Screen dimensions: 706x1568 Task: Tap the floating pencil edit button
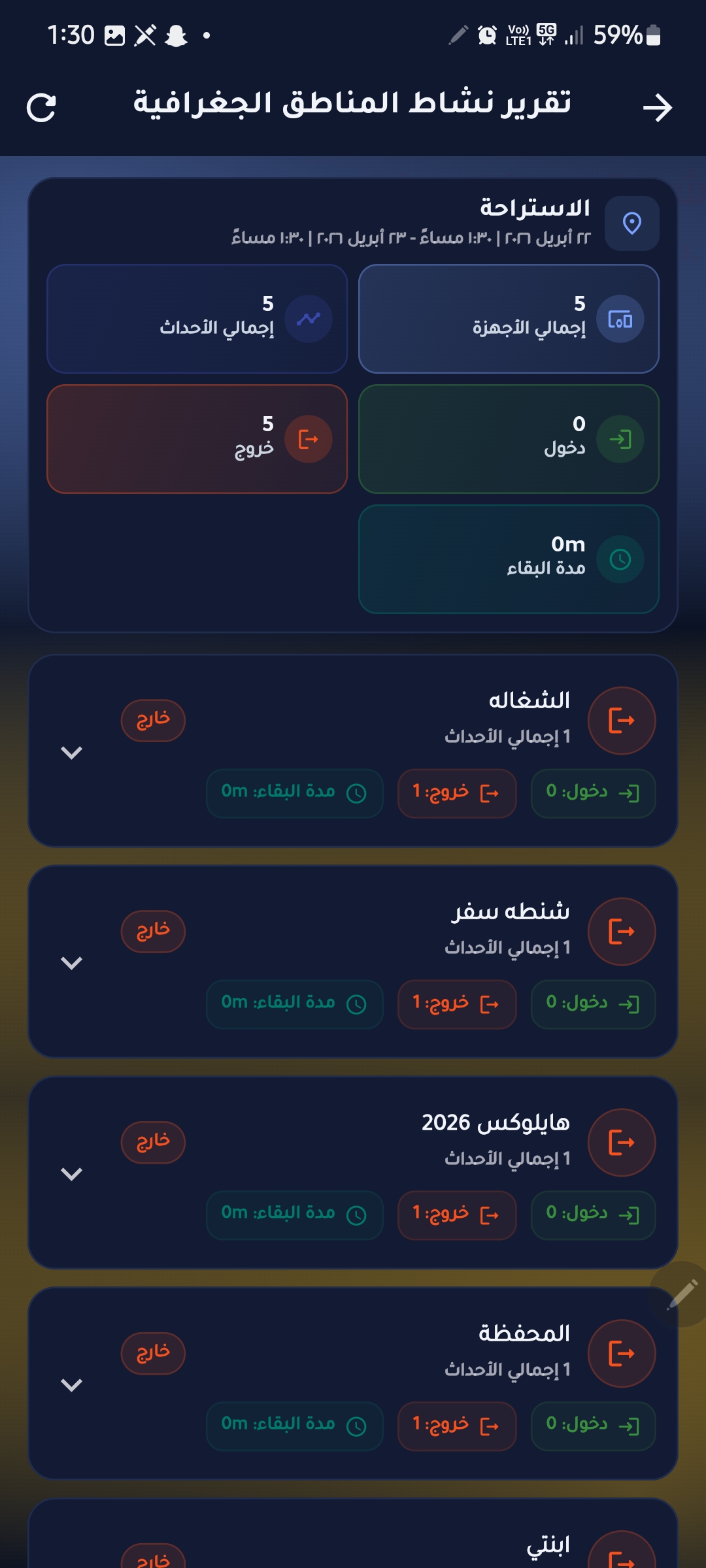pyautogui.click(x=681, y=1294)
